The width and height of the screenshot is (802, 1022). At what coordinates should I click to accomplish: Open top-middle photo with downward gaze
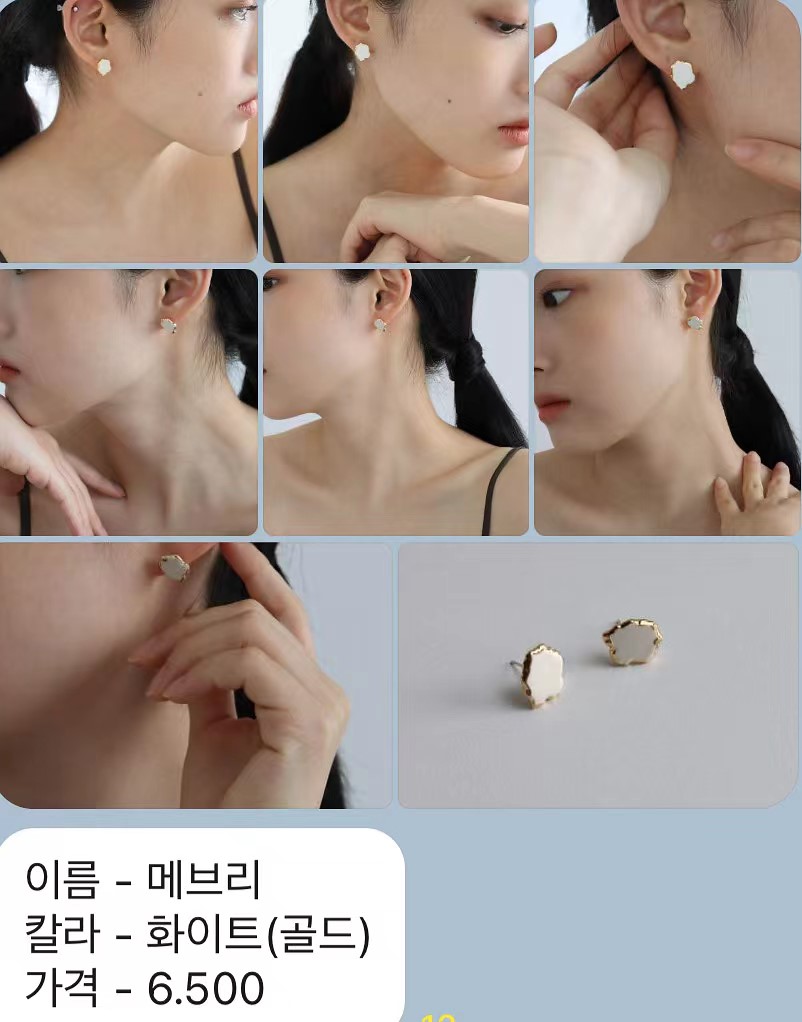pos(395,130)
